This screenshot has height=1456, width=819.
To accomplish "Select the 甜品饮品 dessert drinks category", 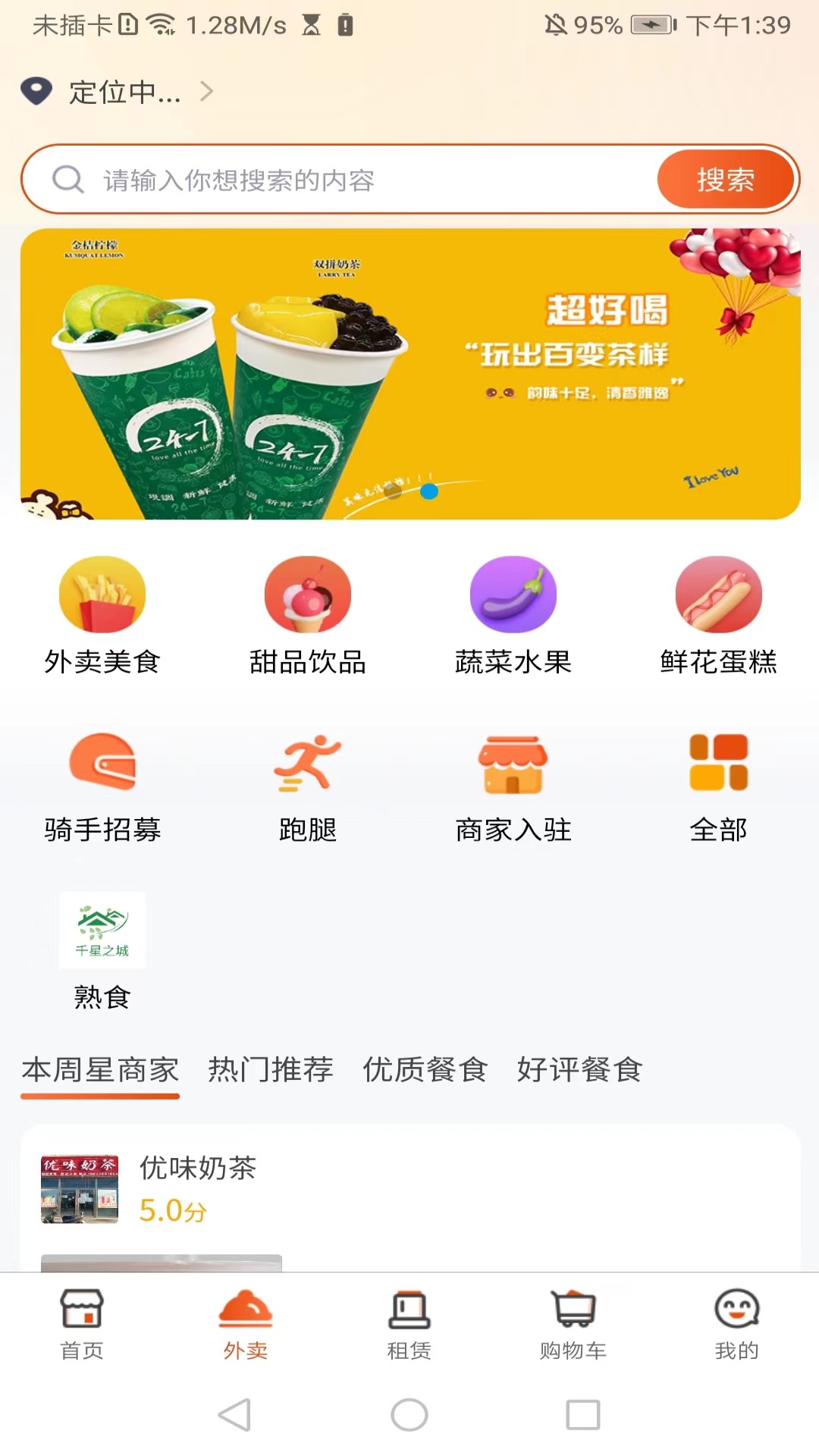I will pos(307,614).
